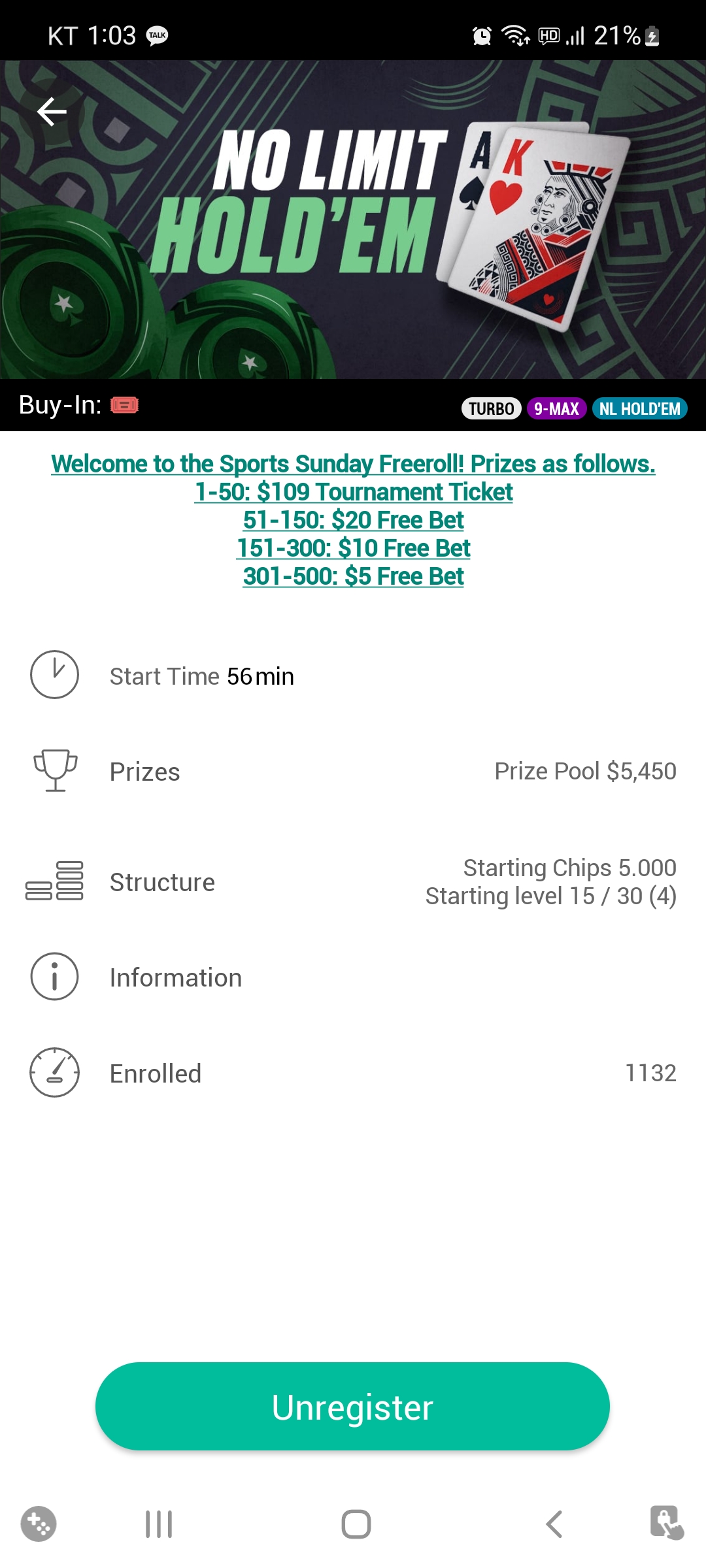View the Enrolled players list
706x1568 pixels.
click(353, 1073)
